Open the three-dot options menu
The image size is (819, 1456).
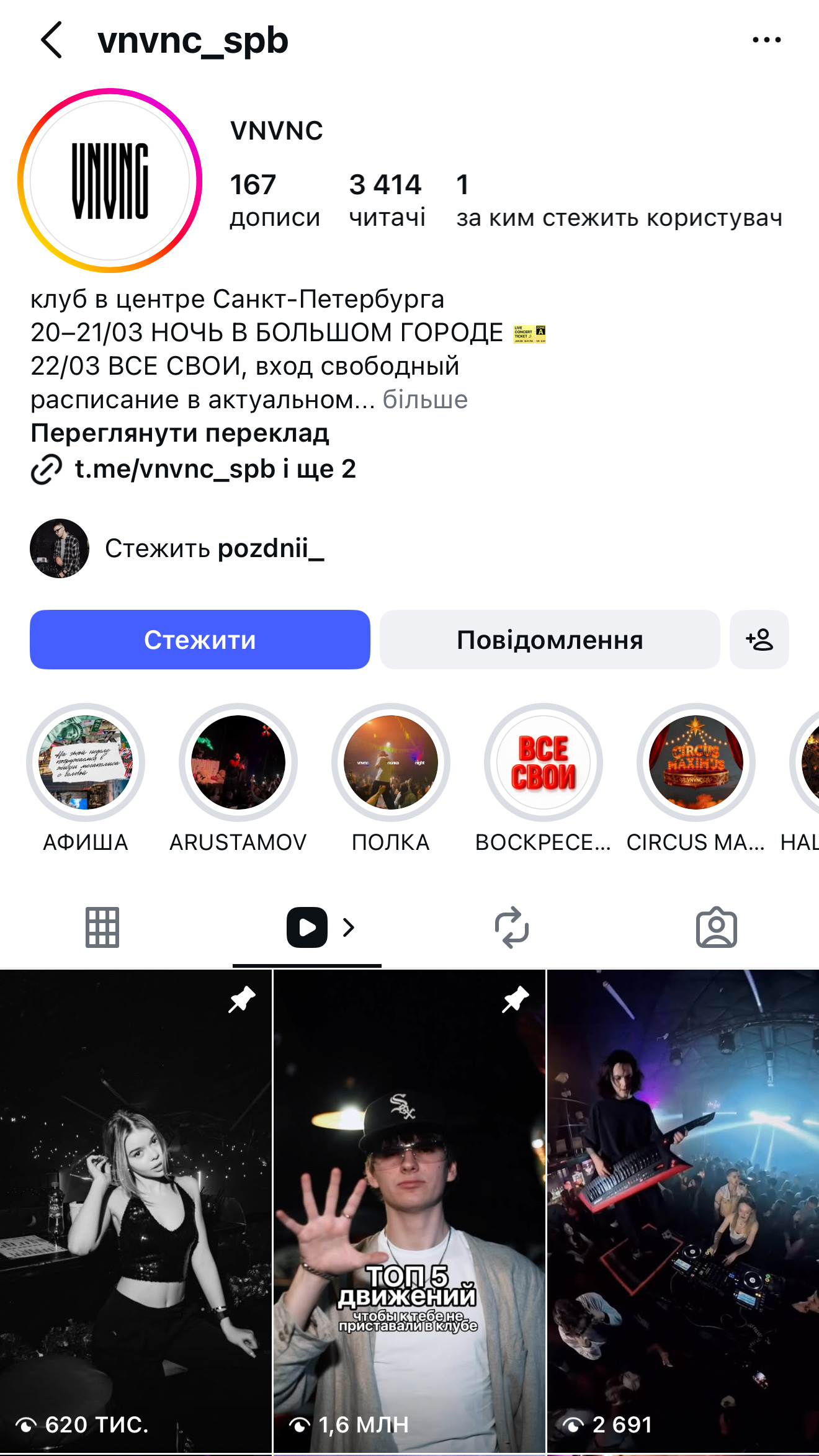tap(766, 40)
